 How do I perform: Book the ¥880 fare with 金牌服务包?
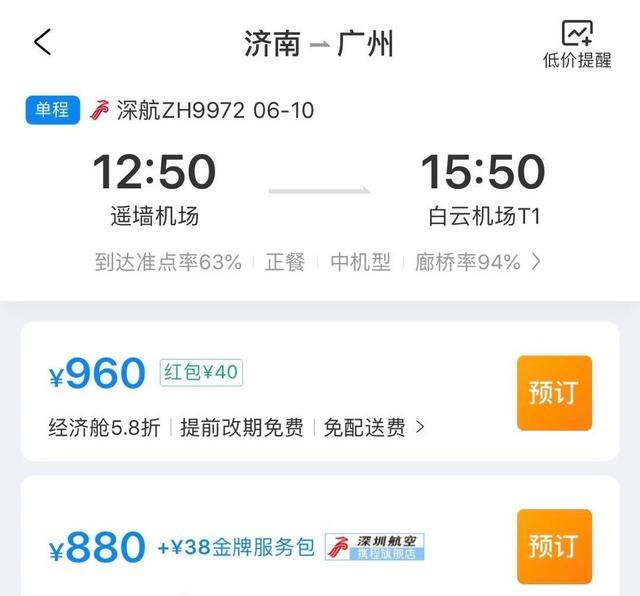coord(553,546)
